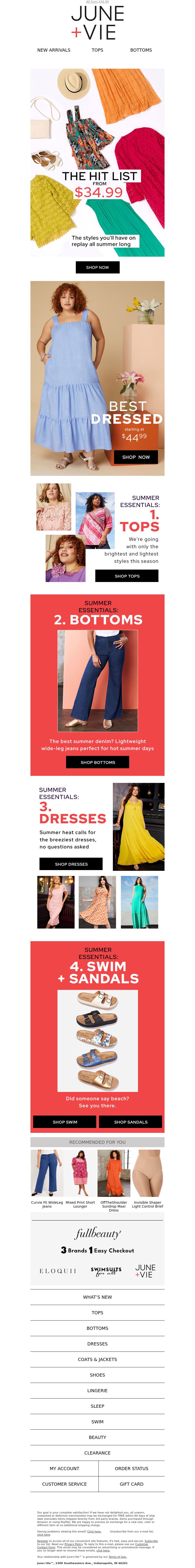
Task: Tap the SHOP SWIM button
Action: click(x=65, y=1122)
